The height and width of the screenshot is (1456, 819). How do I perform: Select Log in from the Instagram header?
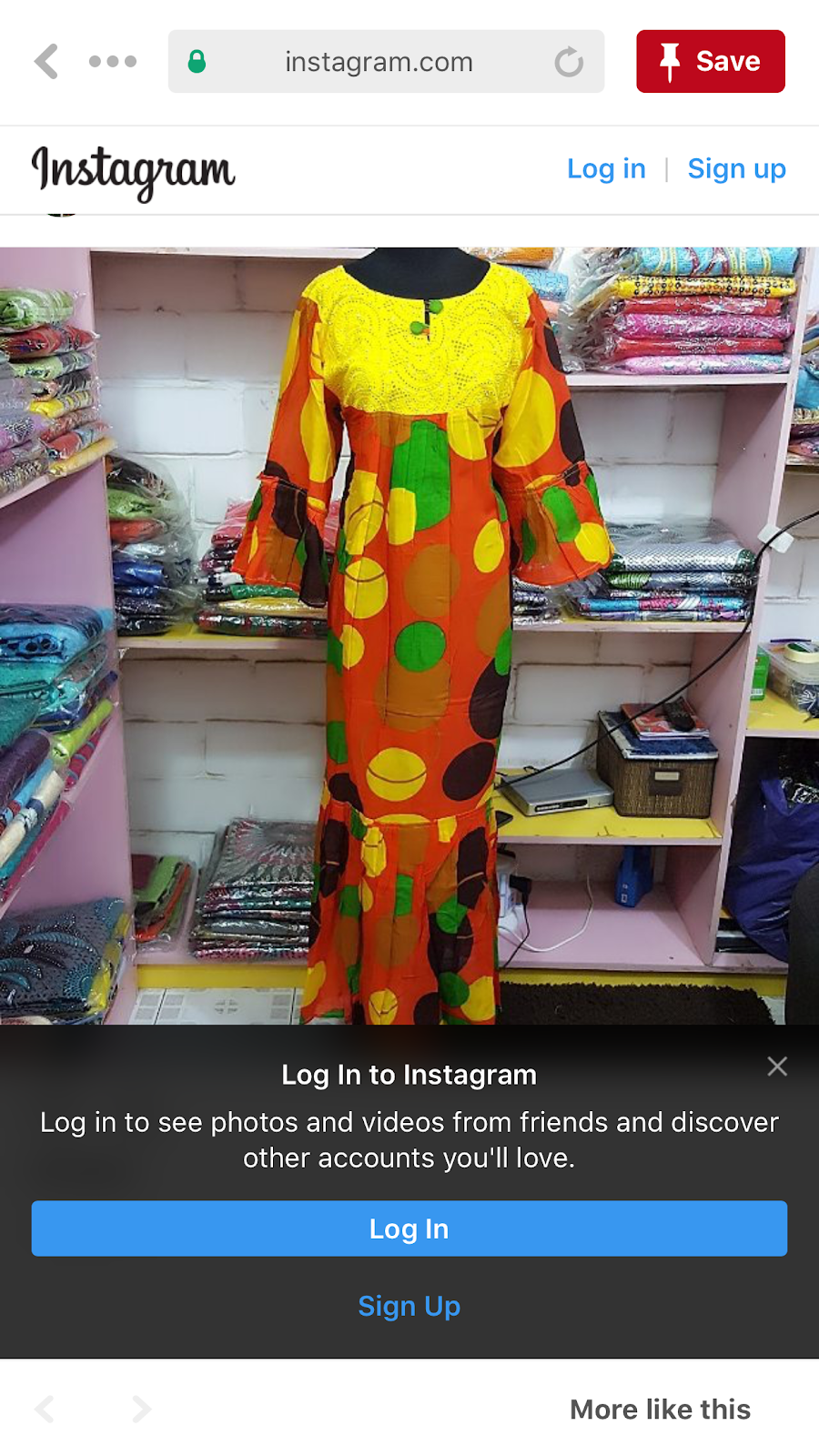606,168
